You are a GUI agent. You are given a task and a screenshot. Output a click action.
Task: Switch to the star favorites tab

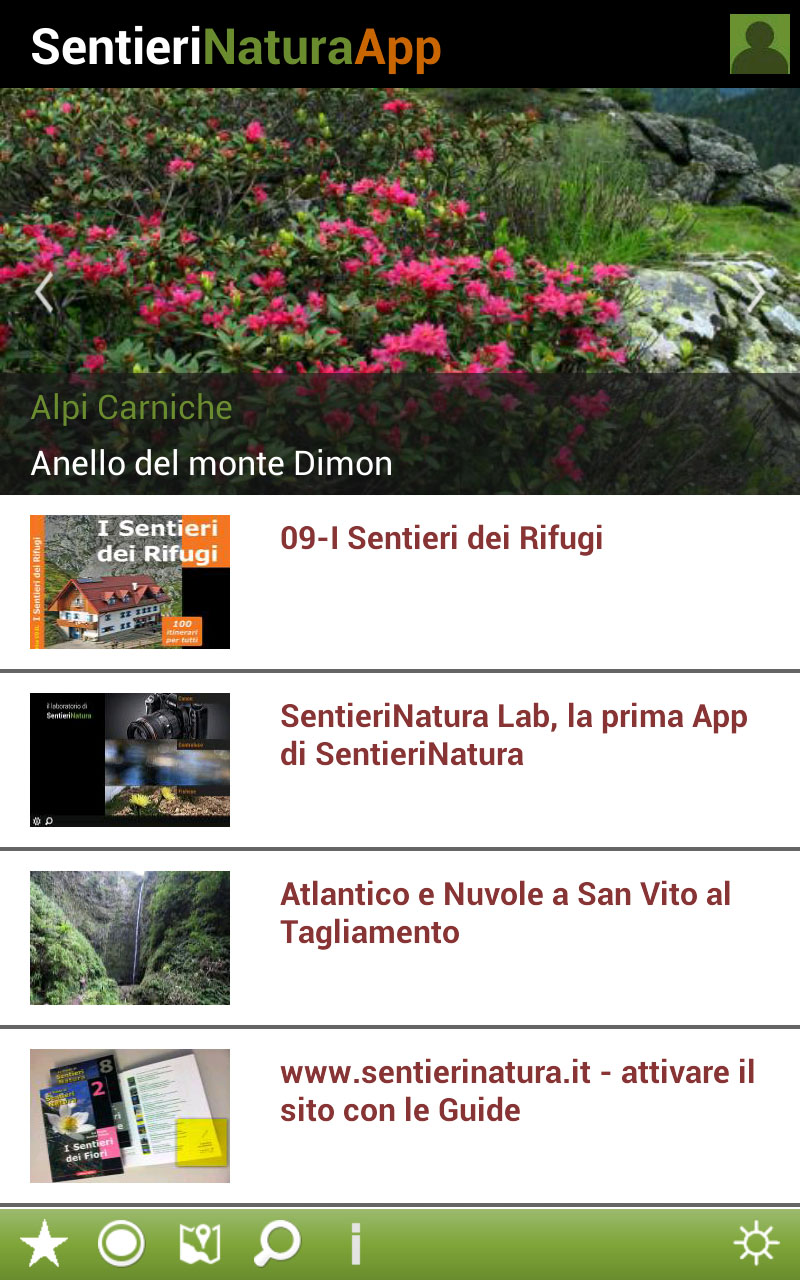[x=44, y=1244]
